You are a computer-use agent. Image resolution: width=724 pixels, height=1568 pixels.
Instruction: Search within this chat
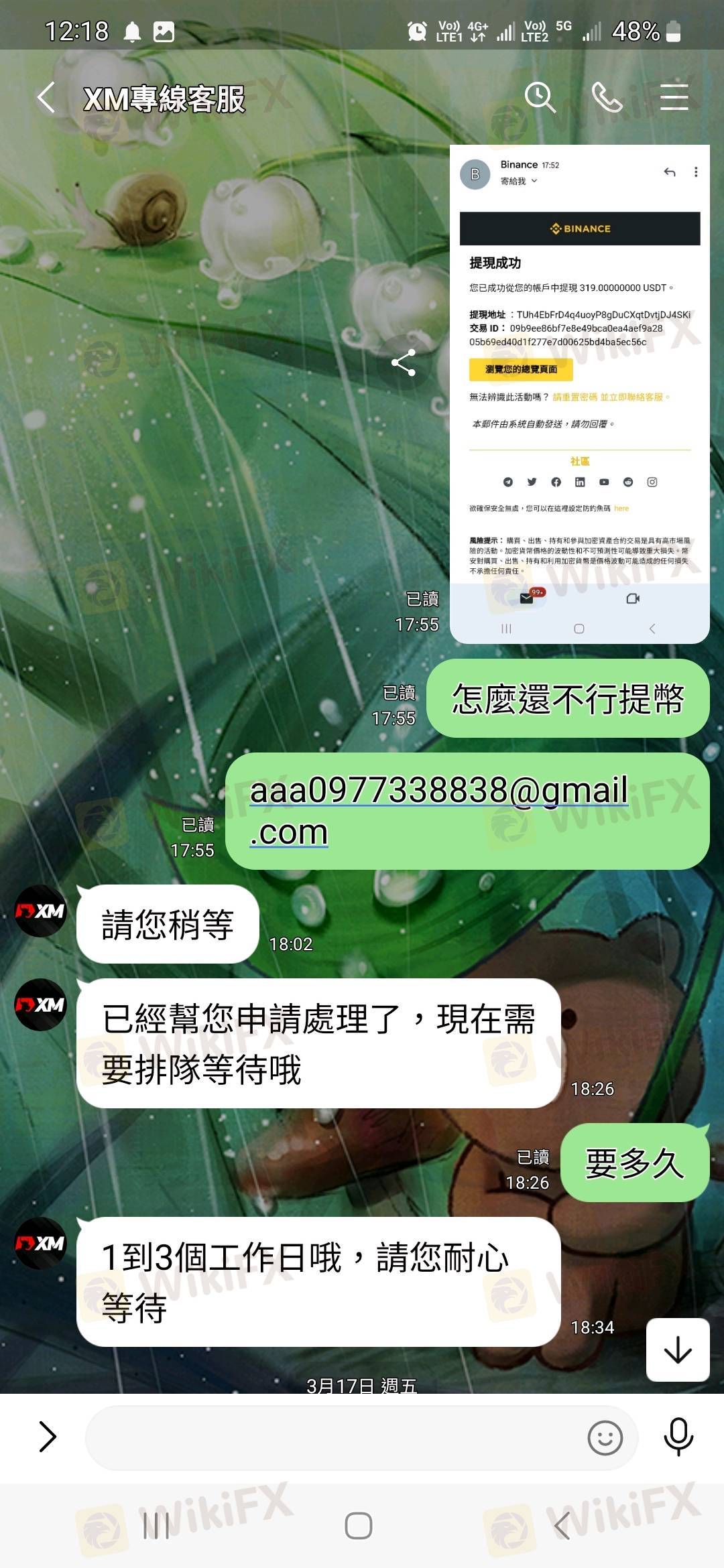tap(540, 98)
